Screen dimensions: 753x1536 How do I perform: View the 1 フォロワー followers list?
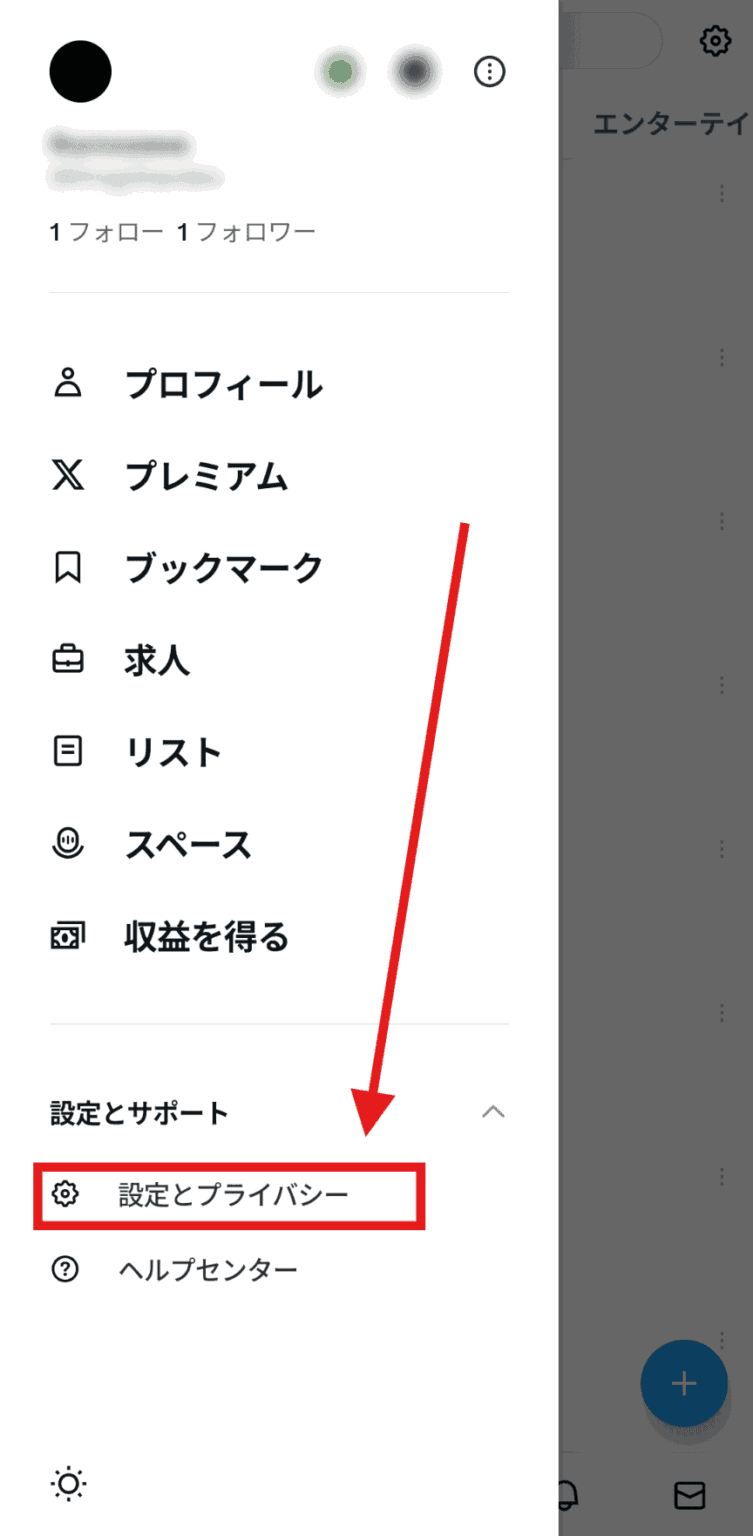[x=246, y=233]
